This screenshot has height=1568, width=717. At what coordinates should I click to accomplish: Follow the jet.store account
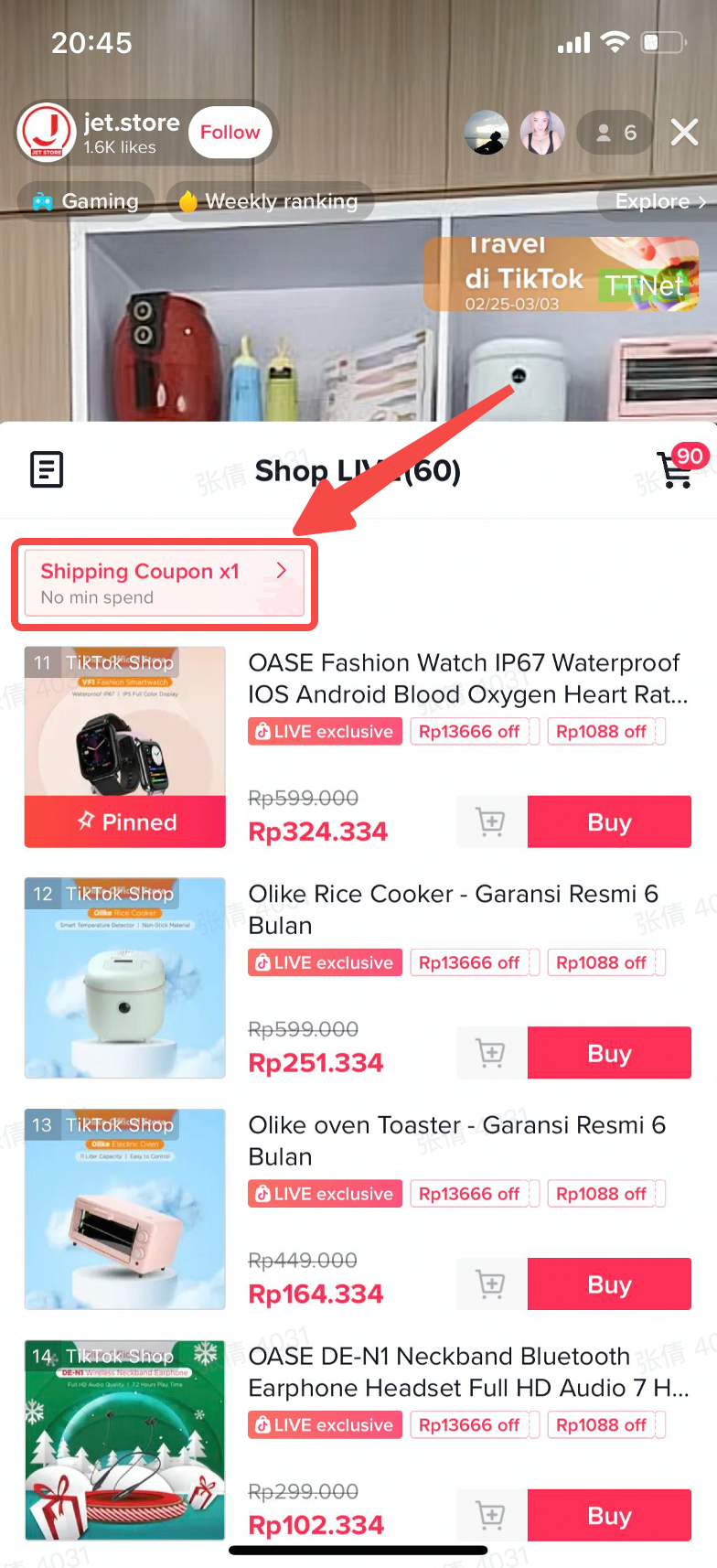click(x=230, y=133)
